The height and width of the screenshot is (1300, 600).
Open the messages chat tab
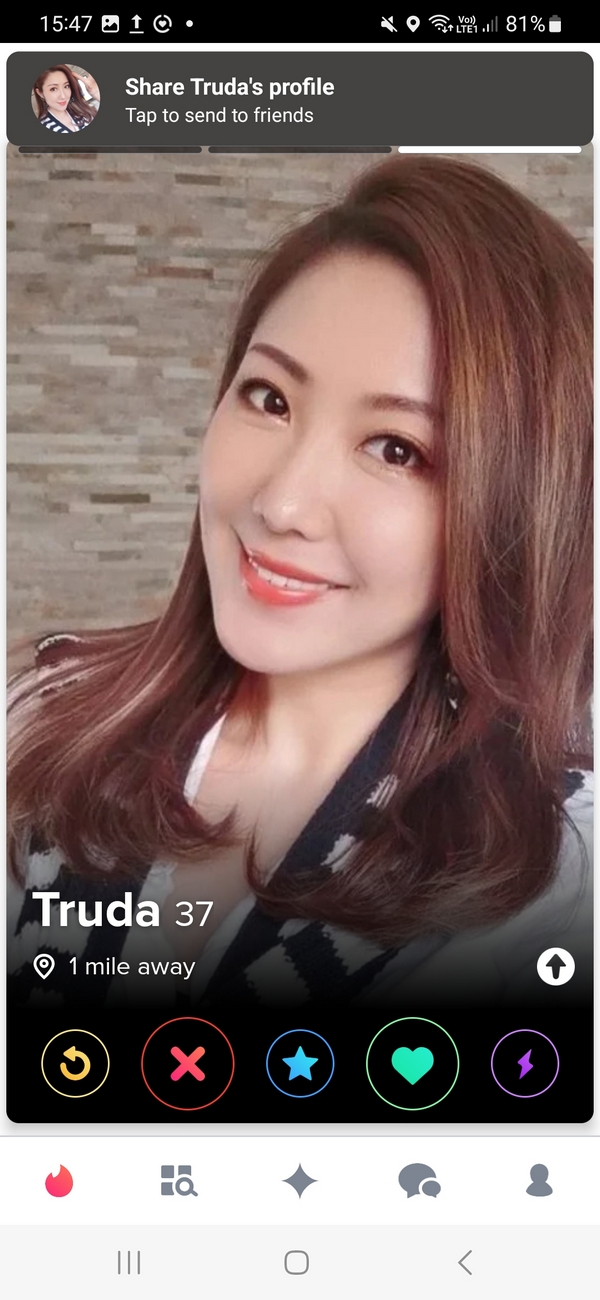click(419, 1182)
